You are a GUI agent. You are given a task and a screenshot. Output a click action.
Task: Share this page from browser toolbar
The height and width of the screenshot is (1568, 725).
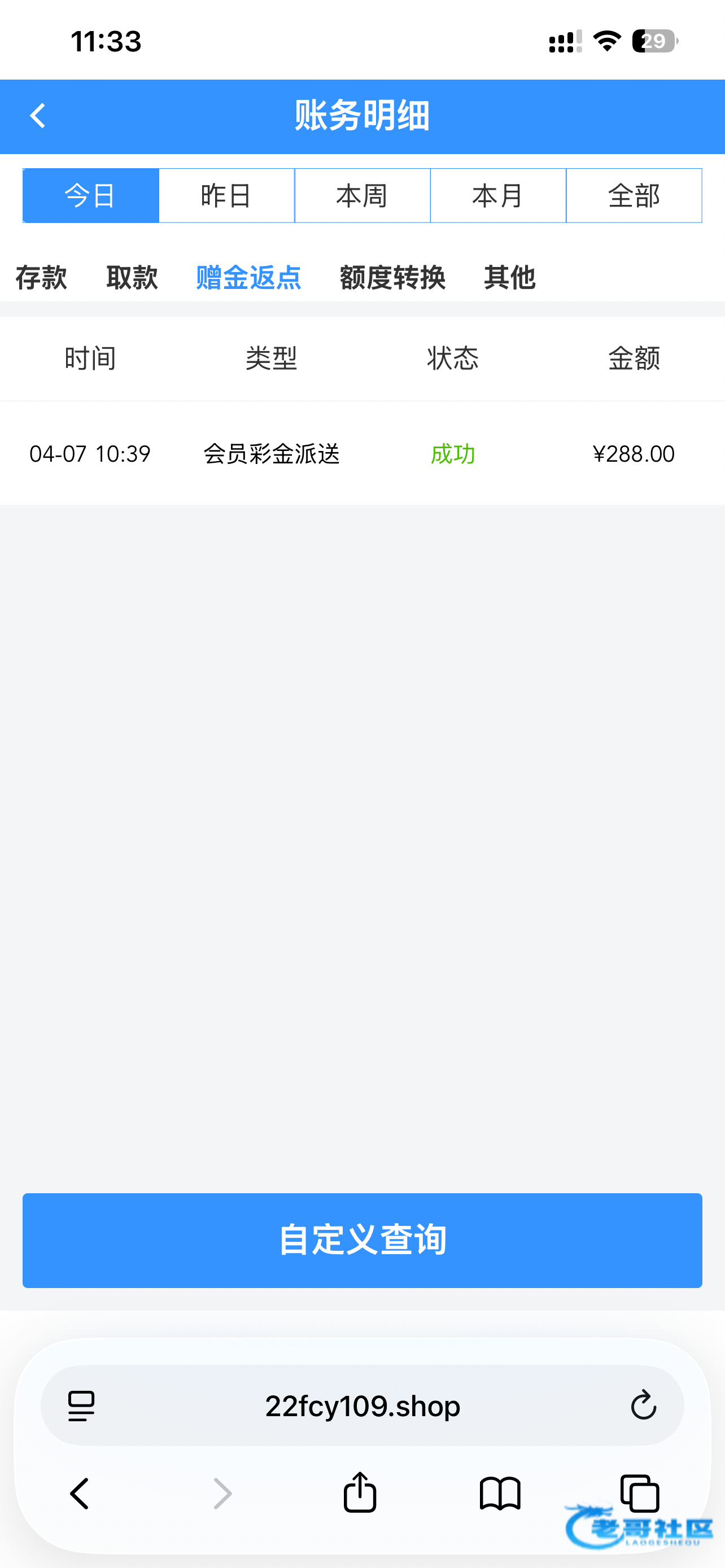(360, 1492)
